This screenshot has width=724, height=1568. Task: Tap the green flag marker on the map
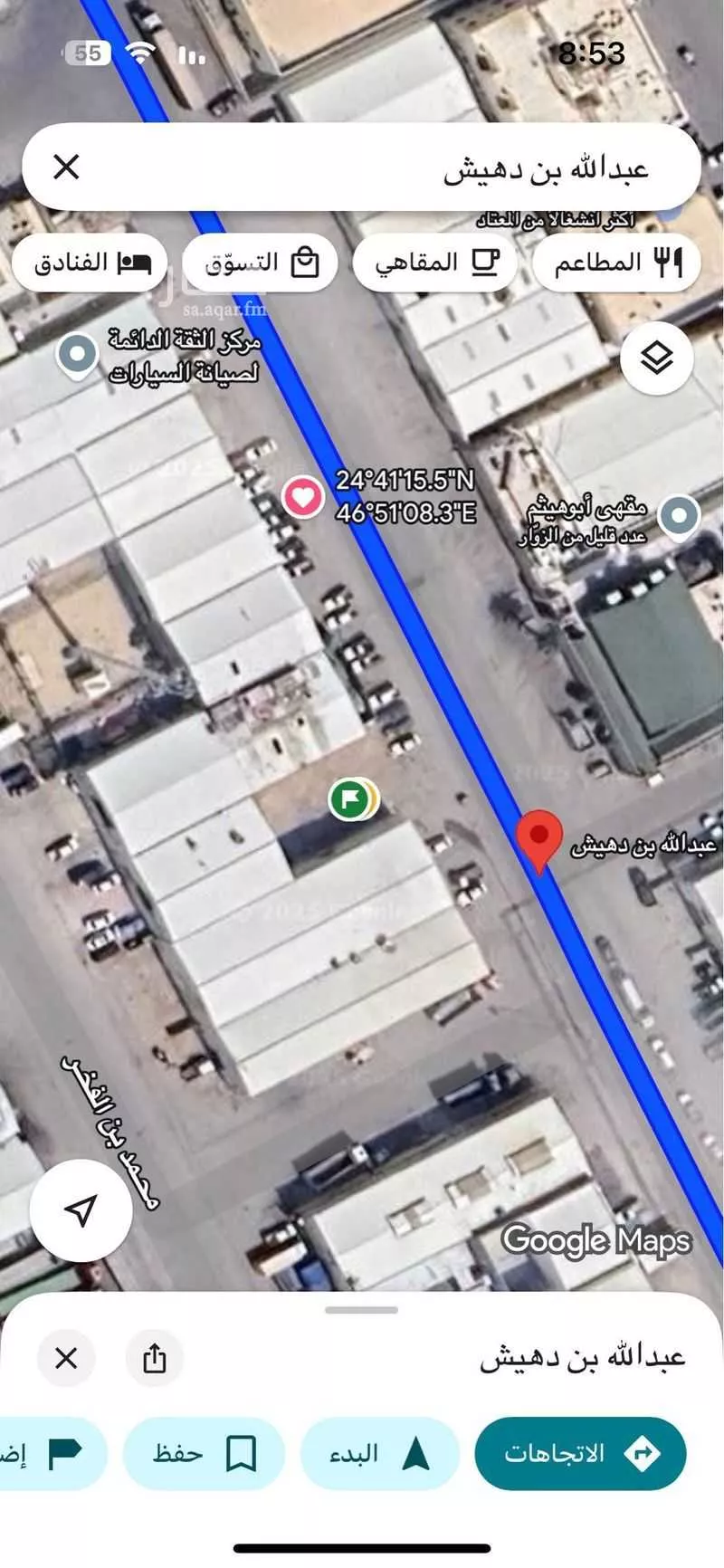pos(349,799)
